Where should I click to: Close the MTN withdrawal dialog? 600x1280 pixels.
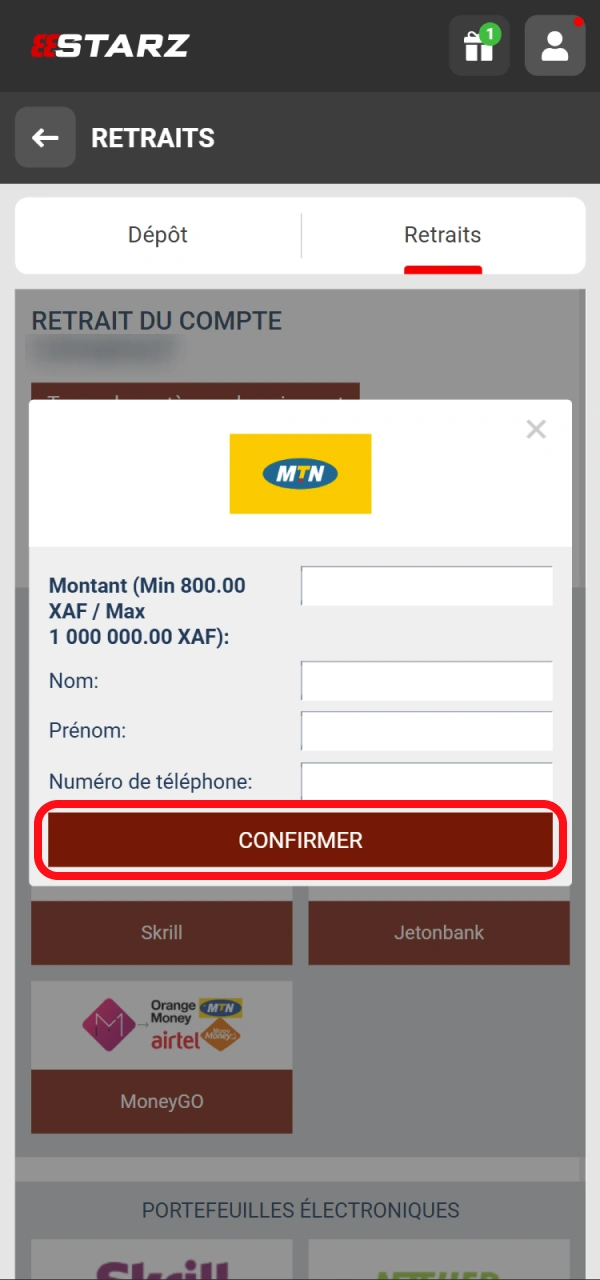coord(536,429)
